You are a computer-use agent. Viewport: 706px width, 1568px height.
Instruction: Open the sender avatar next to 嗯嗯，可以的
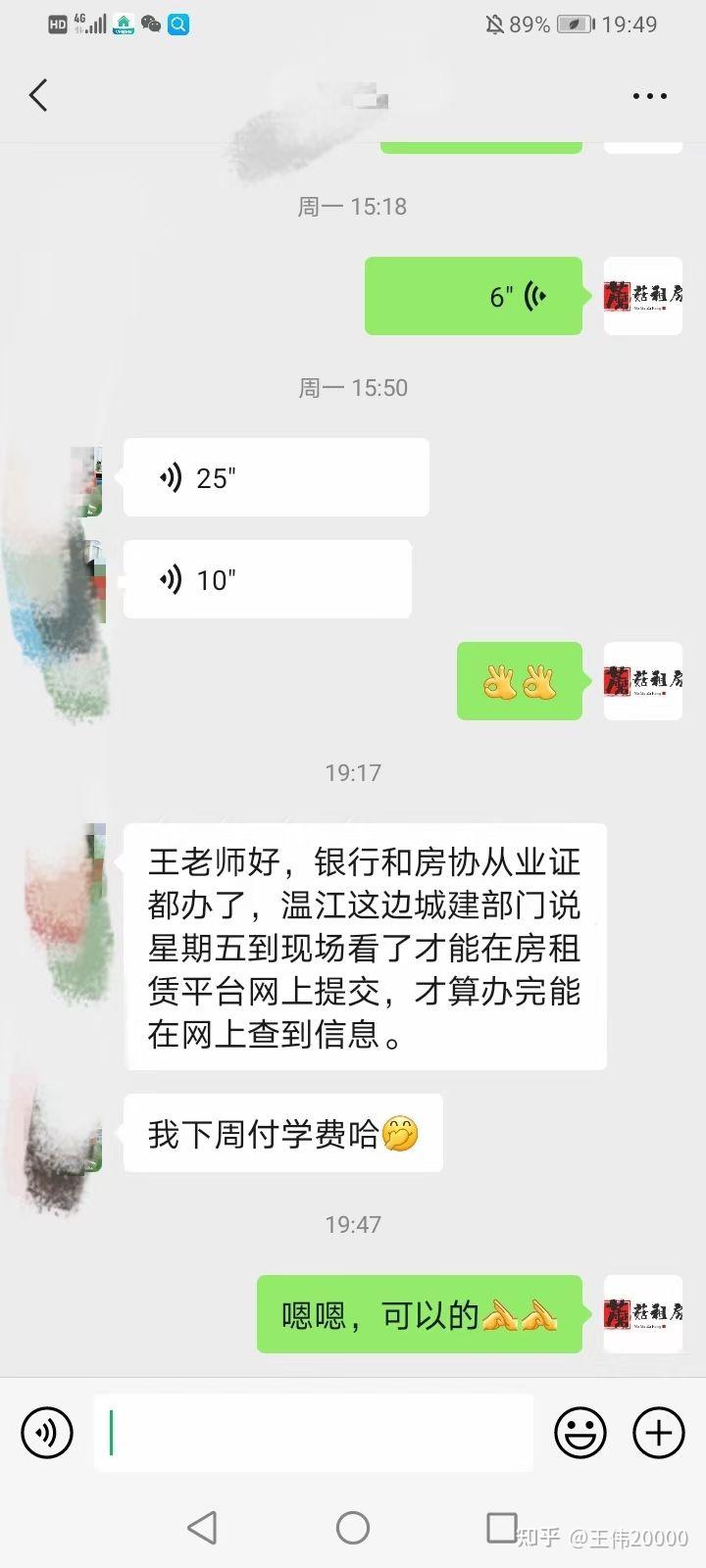[x=642, y=1313]
